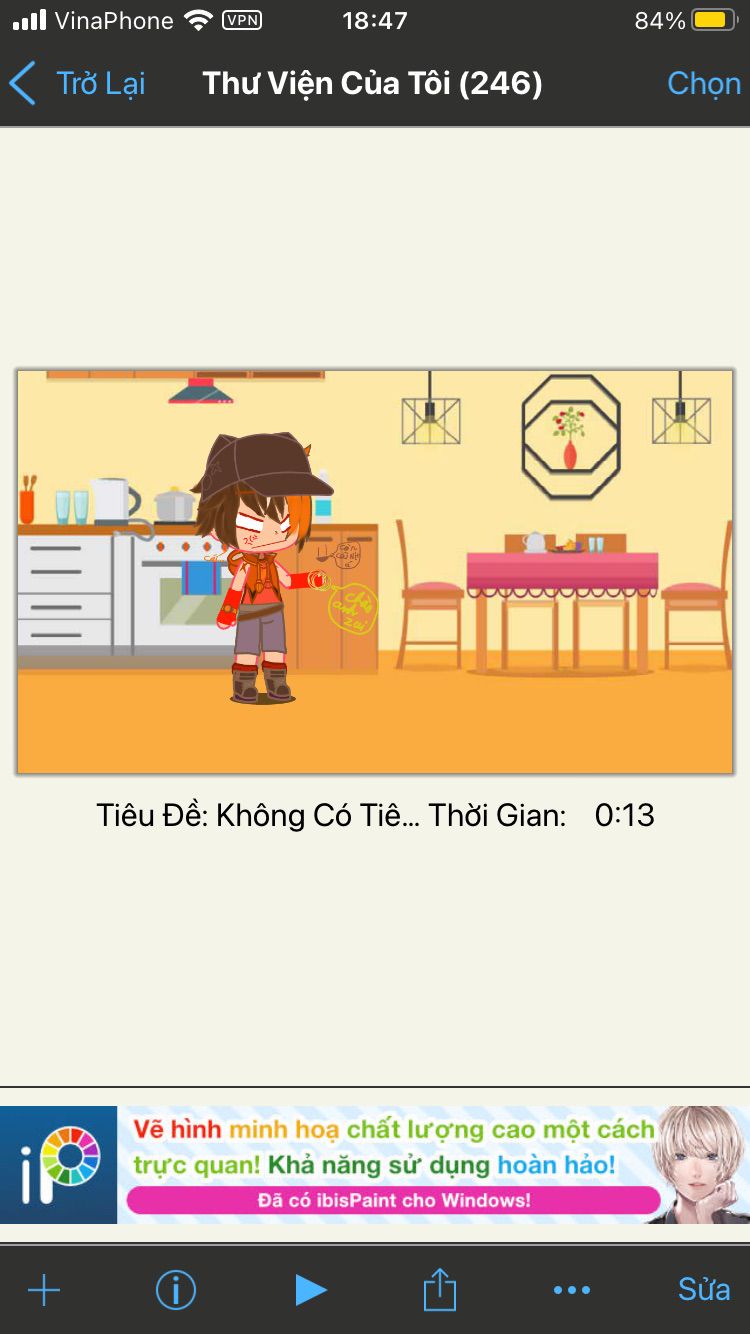This screenshot has width=750, height=1334.
Task: Share this artwork
Action: pyautogui.click(x=440, y=1290)
